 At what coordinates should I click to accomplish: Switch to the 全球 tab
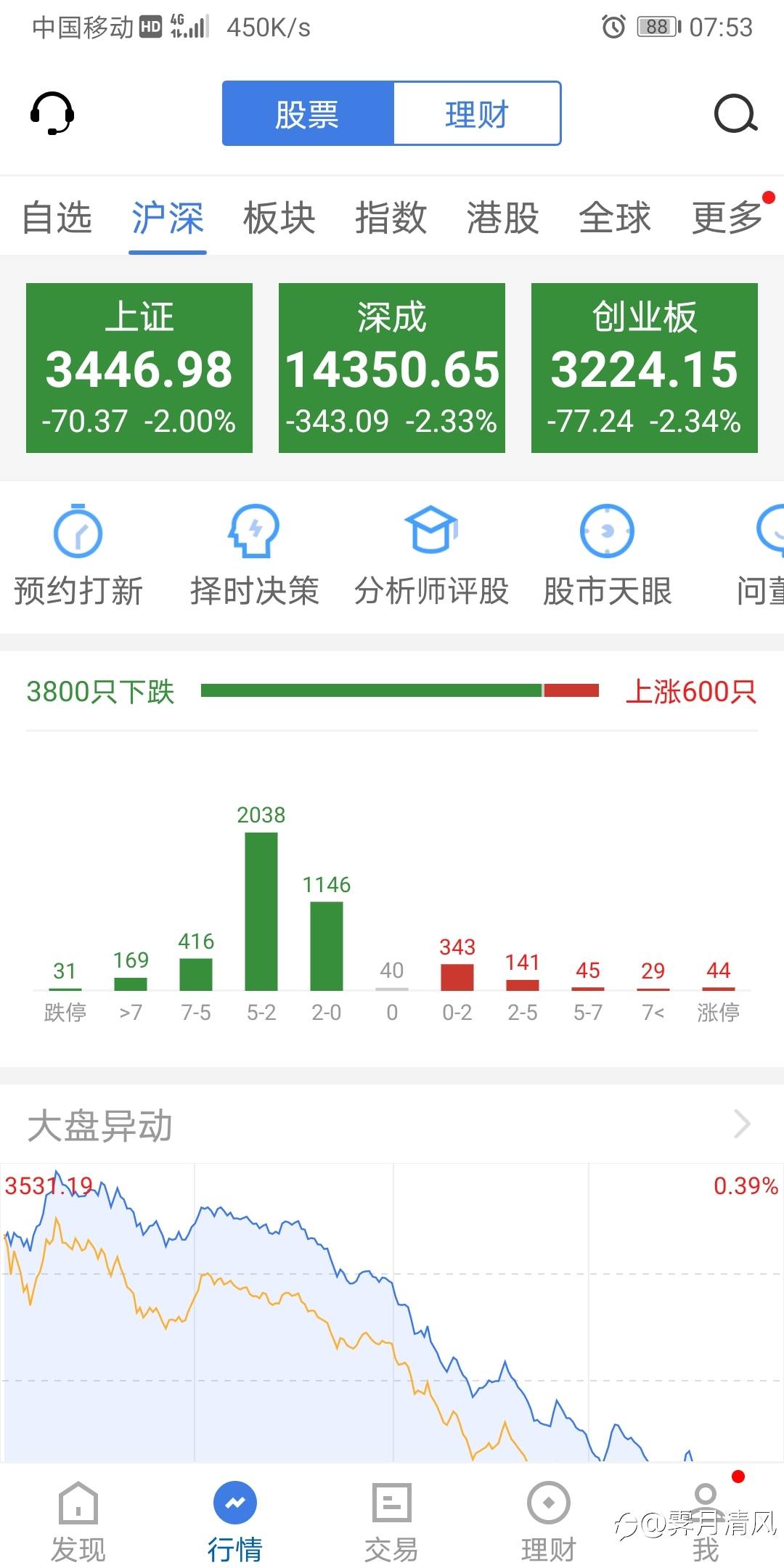[615, 218]
